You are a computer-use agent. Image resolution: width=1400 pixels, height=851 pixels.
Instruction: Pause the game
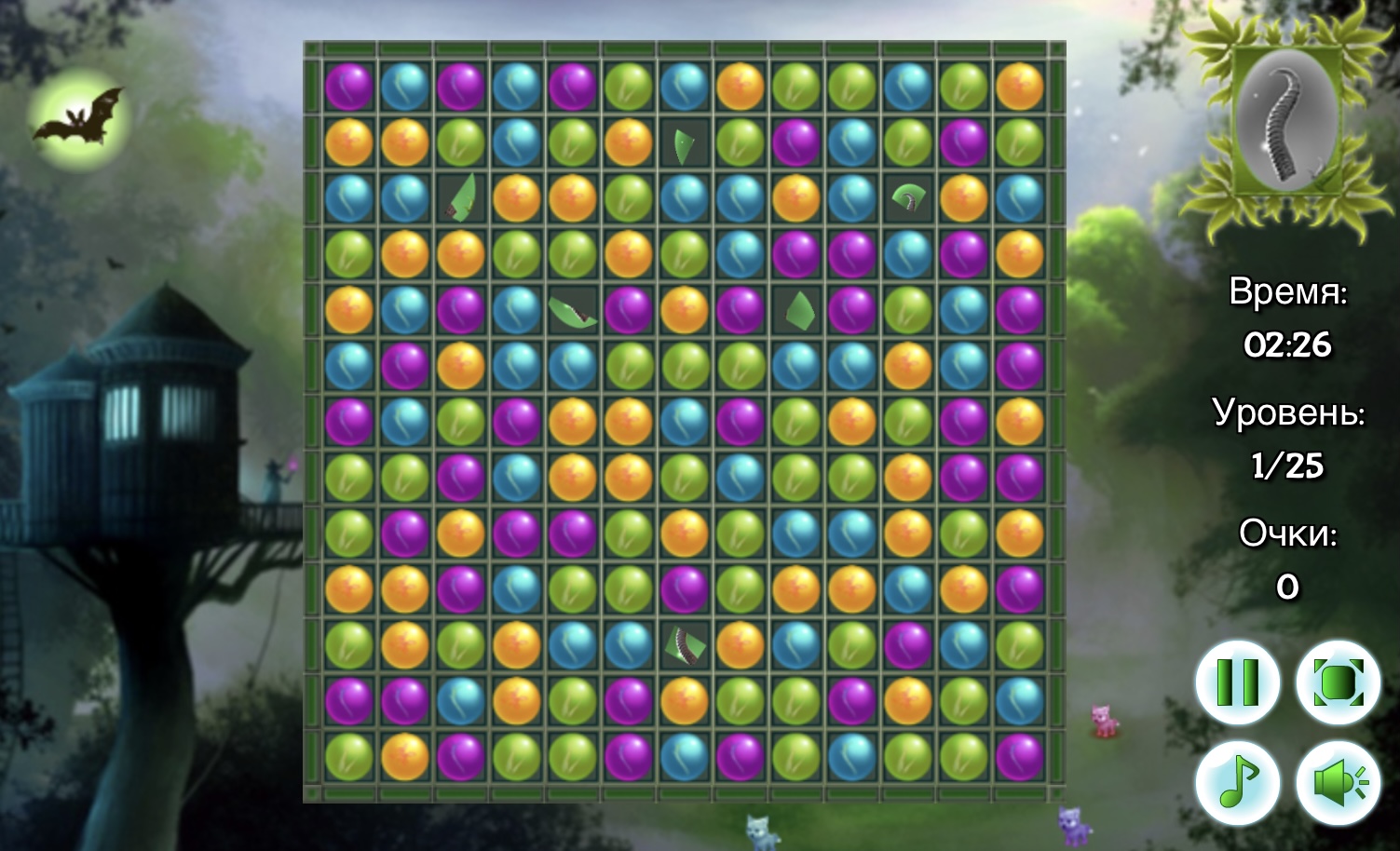point(1238,682)
